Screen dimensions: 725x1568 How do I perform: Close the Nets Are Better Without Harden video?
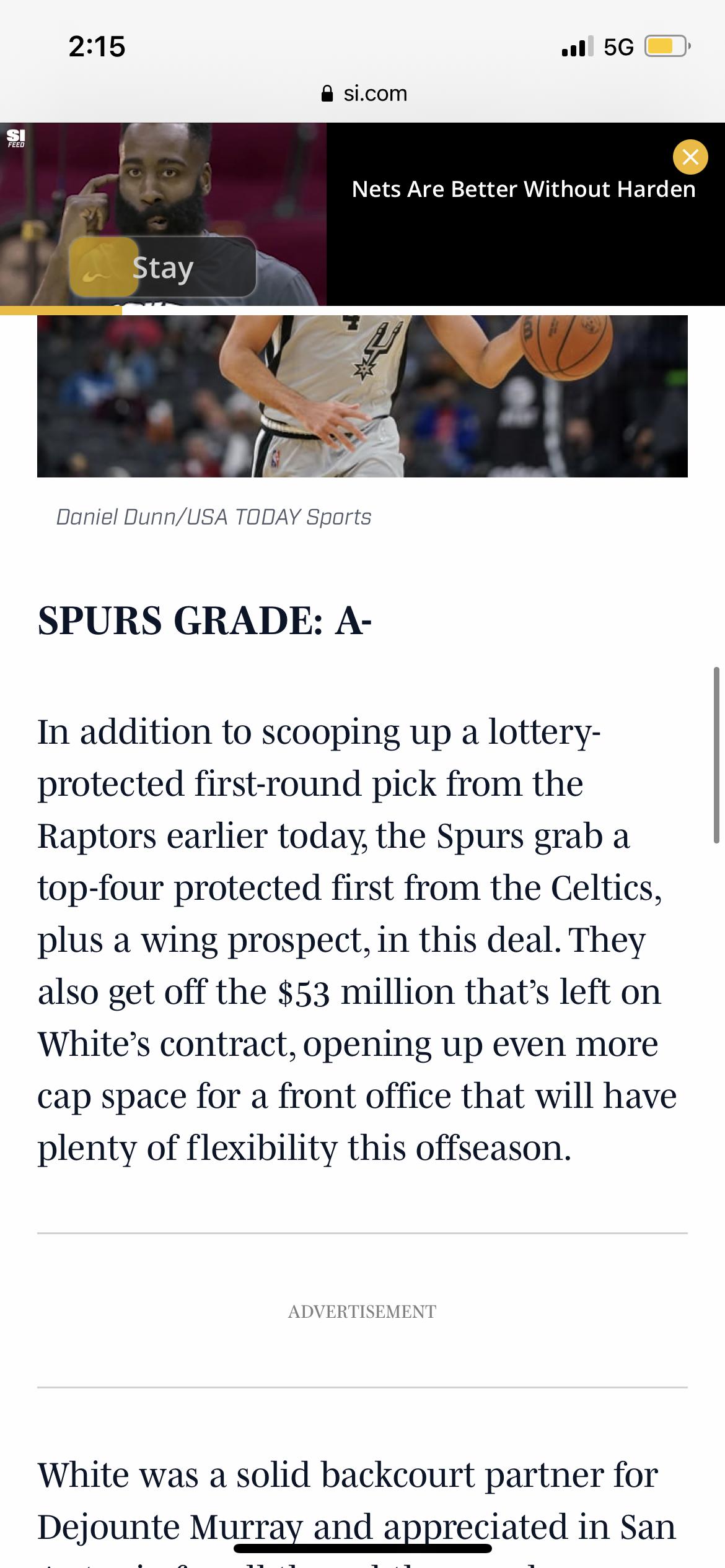pos(690,158)
